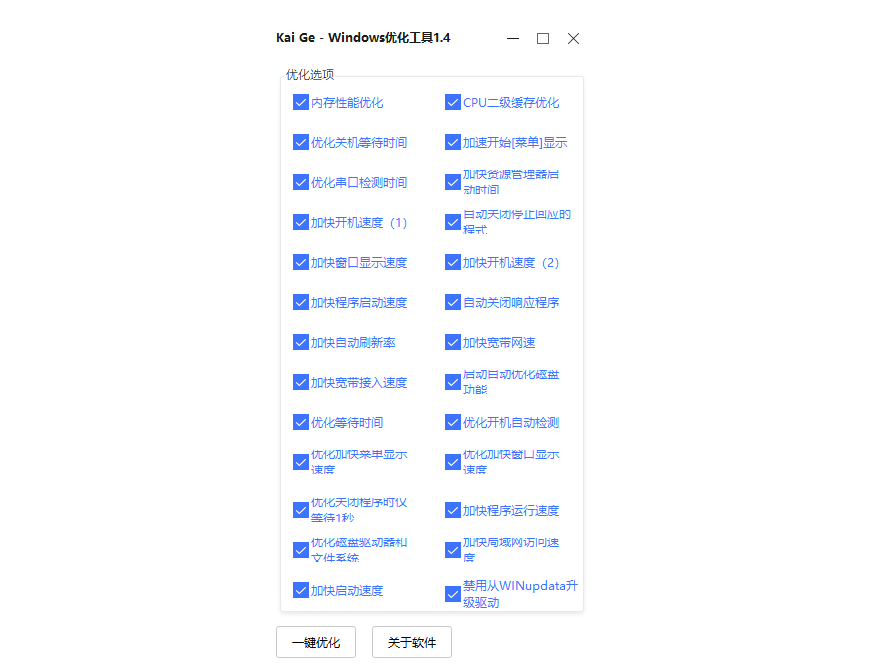Deselect 加快开机速度(2)
881x670 pixels.
[x=453, y=262]
